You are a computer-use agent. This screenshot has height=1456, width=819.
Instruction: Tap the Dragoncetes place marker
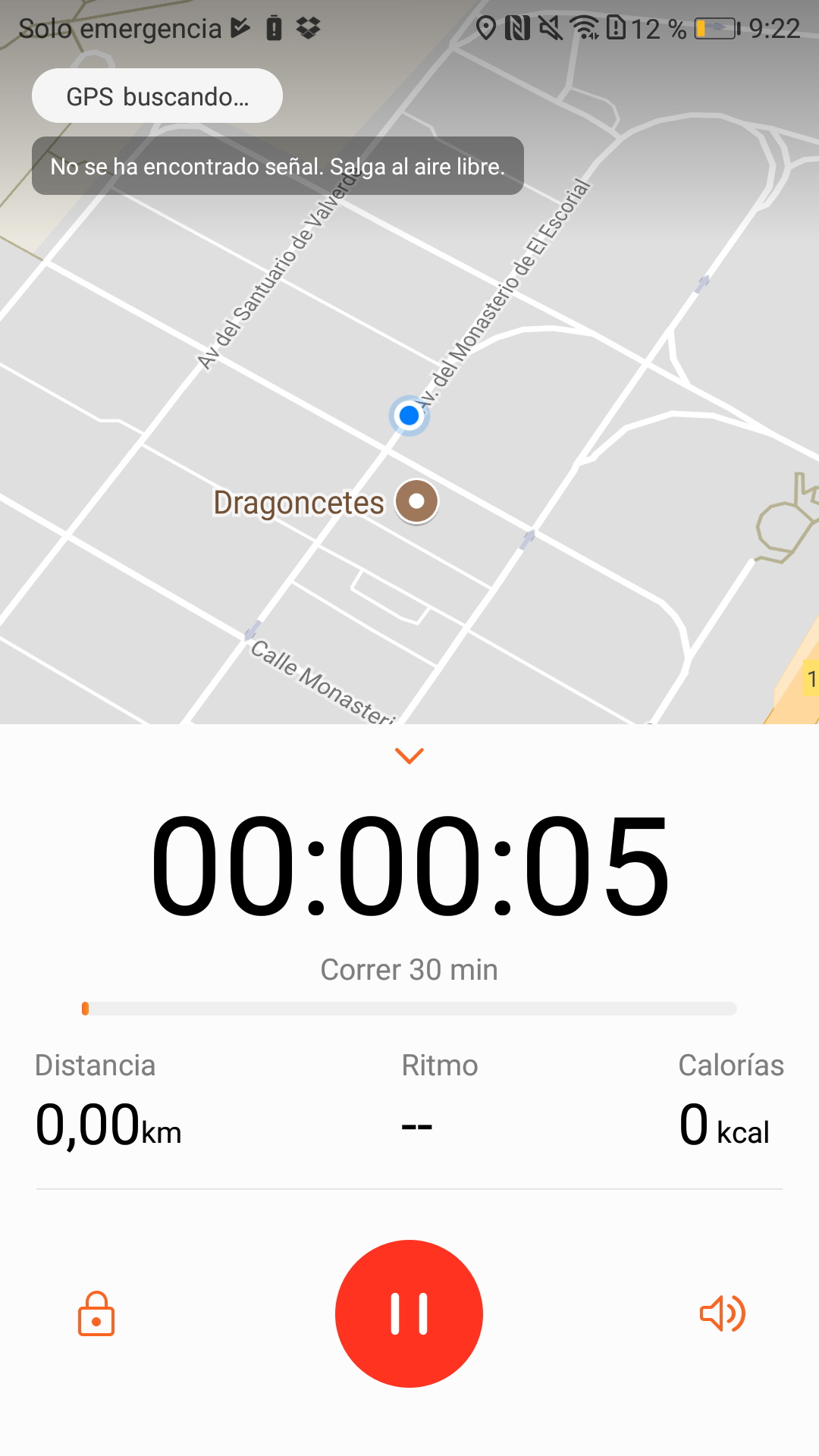[416, 501]
